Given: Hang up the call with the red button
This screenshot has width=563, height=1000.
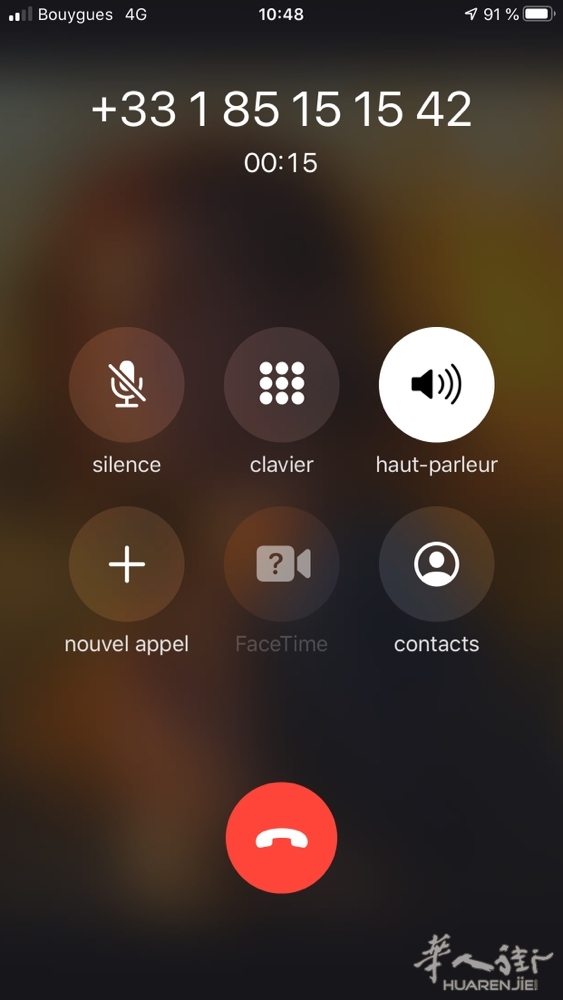Looking at the screenshot, I should click(281, 838).
